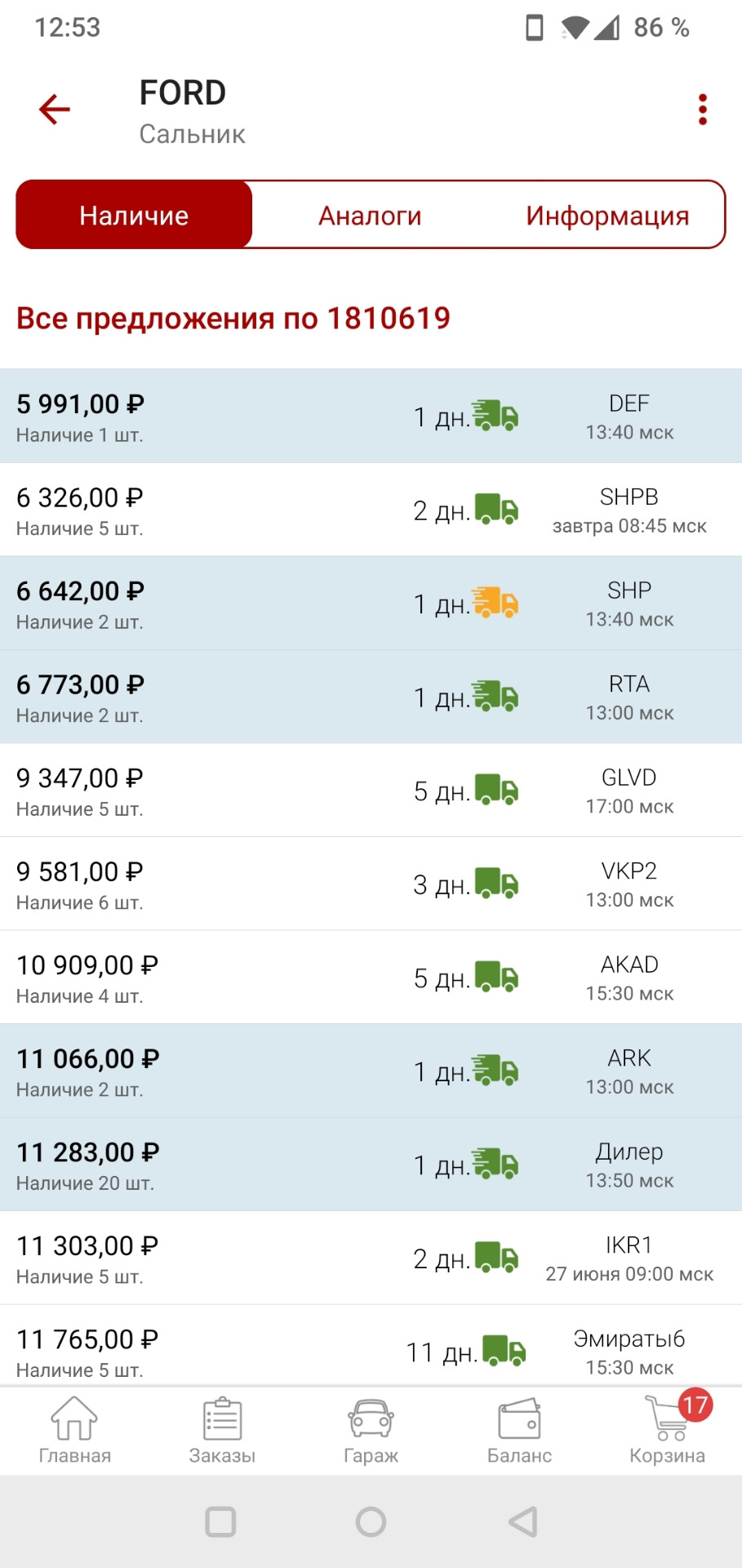Open the GLVD offer for 9 347,00 ₽
Image resolution: width=742 pixels, height=1568 pixels.
[371, 791]
